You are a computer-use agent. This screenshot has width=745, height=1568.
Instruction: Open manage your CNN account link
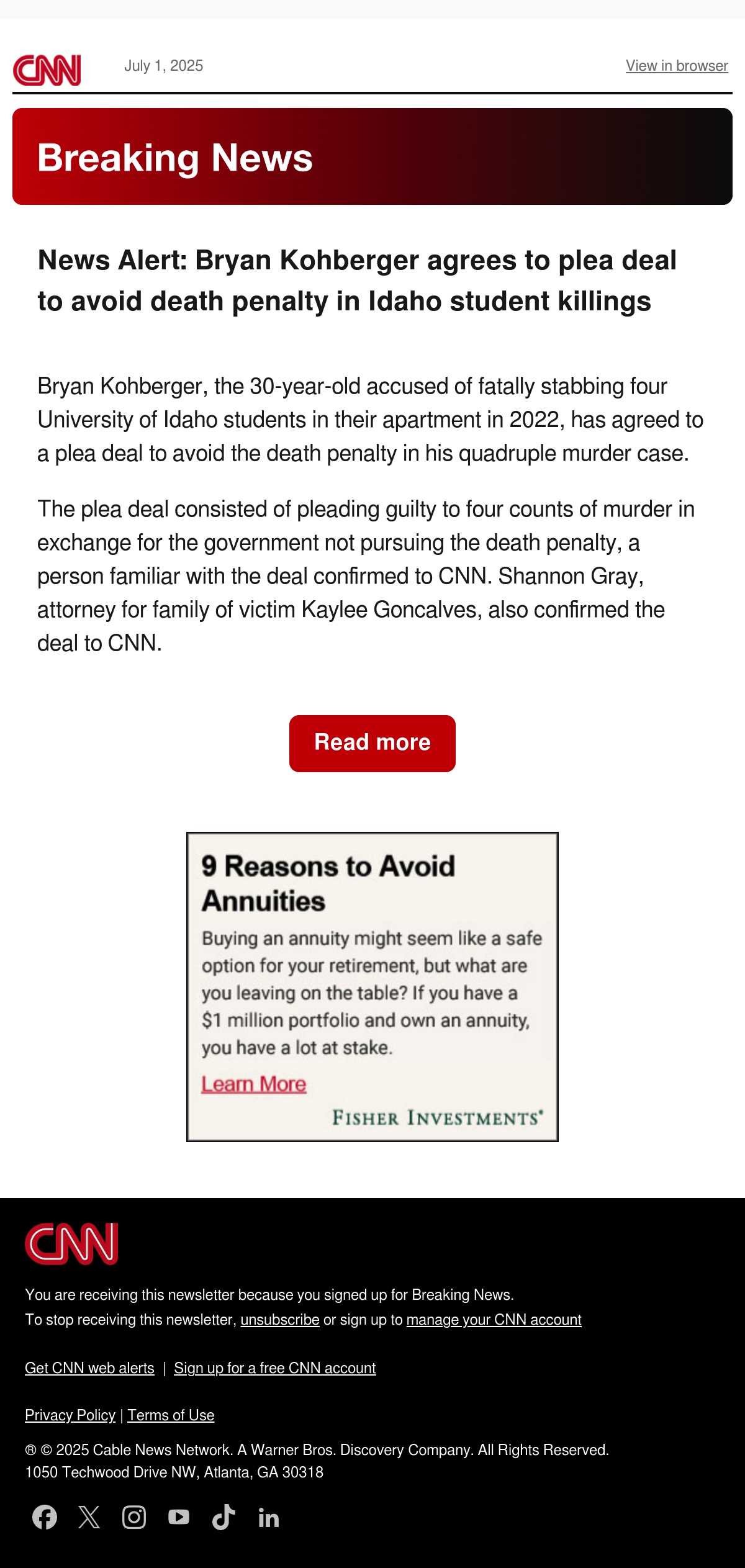coord(494,1319)
